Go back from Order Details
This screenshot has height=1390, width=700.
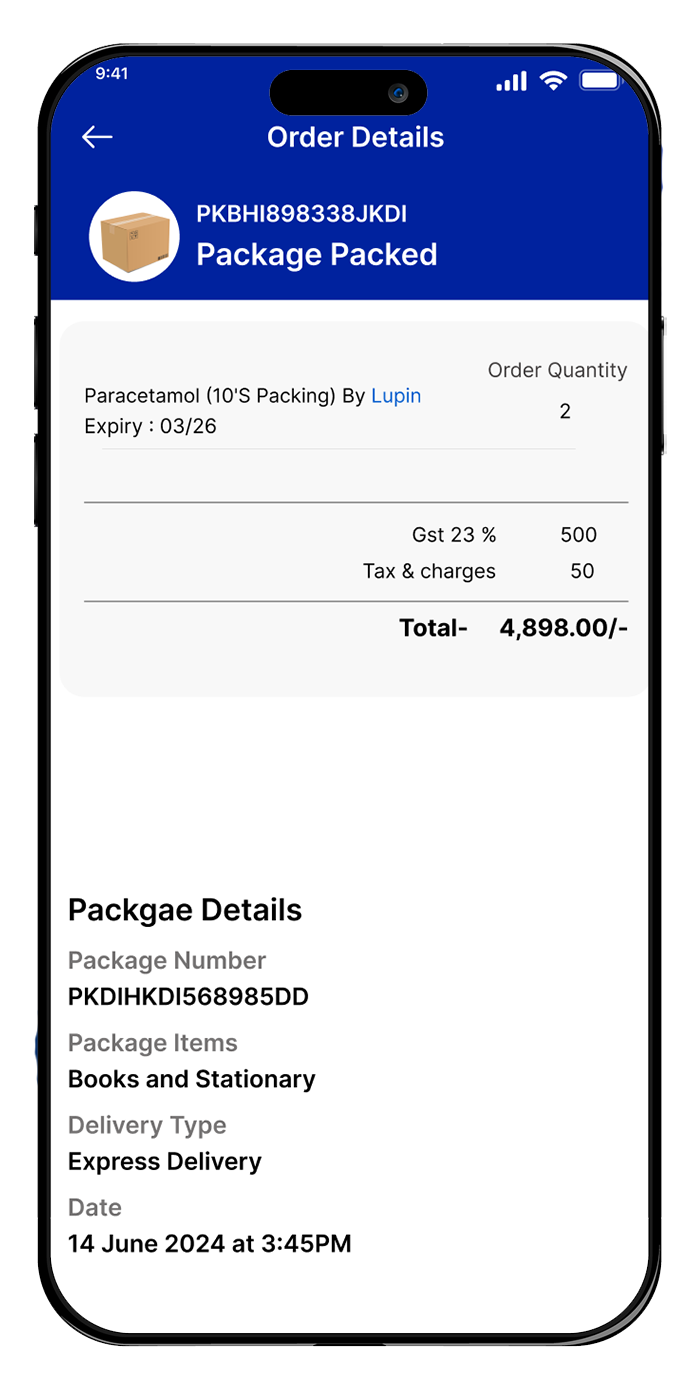tap(97, 138)
